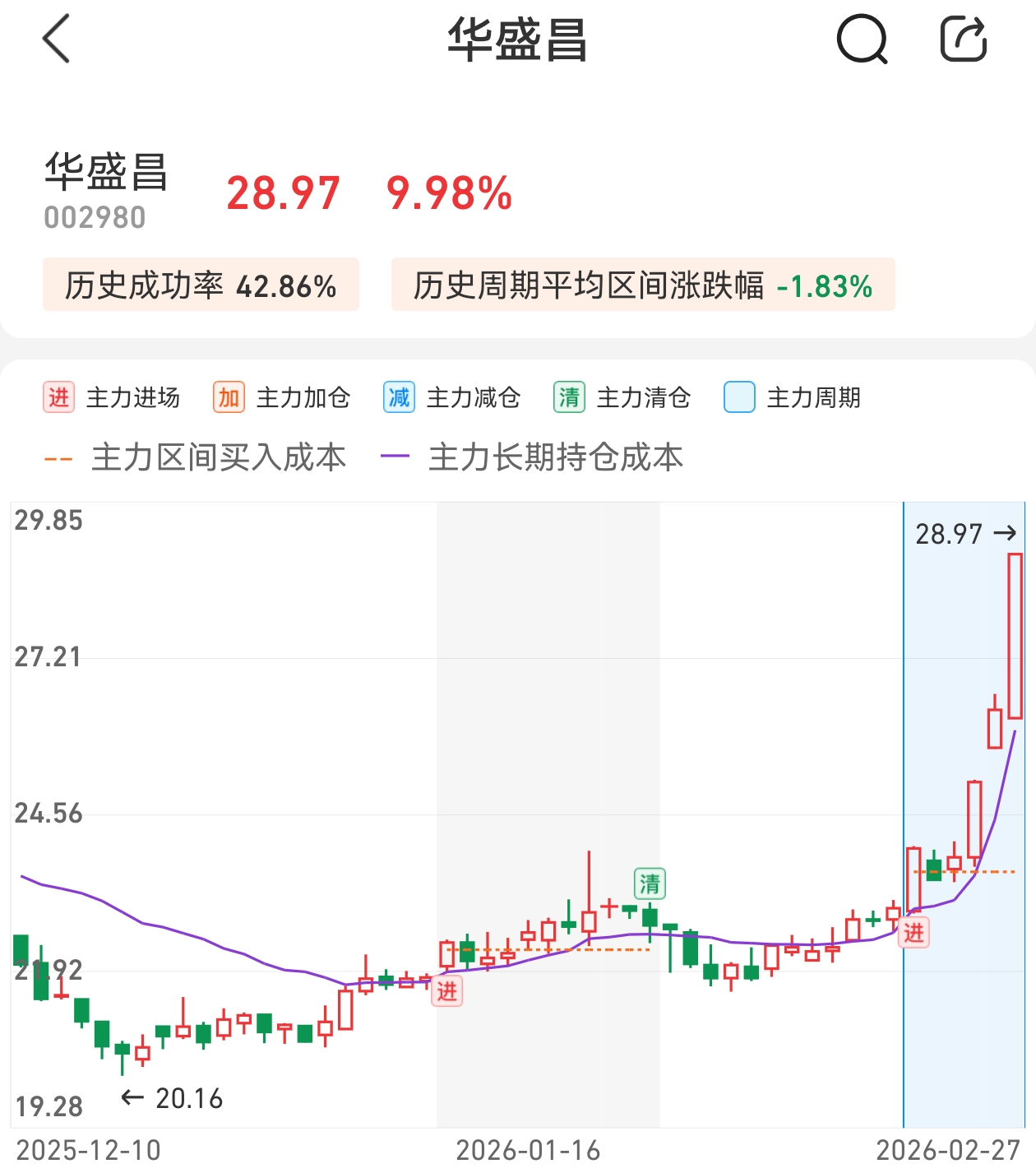The width and height of the screenshot is (1036, 1173).
Task: Go back using the top-left arrow
Action: coord(56,39)
